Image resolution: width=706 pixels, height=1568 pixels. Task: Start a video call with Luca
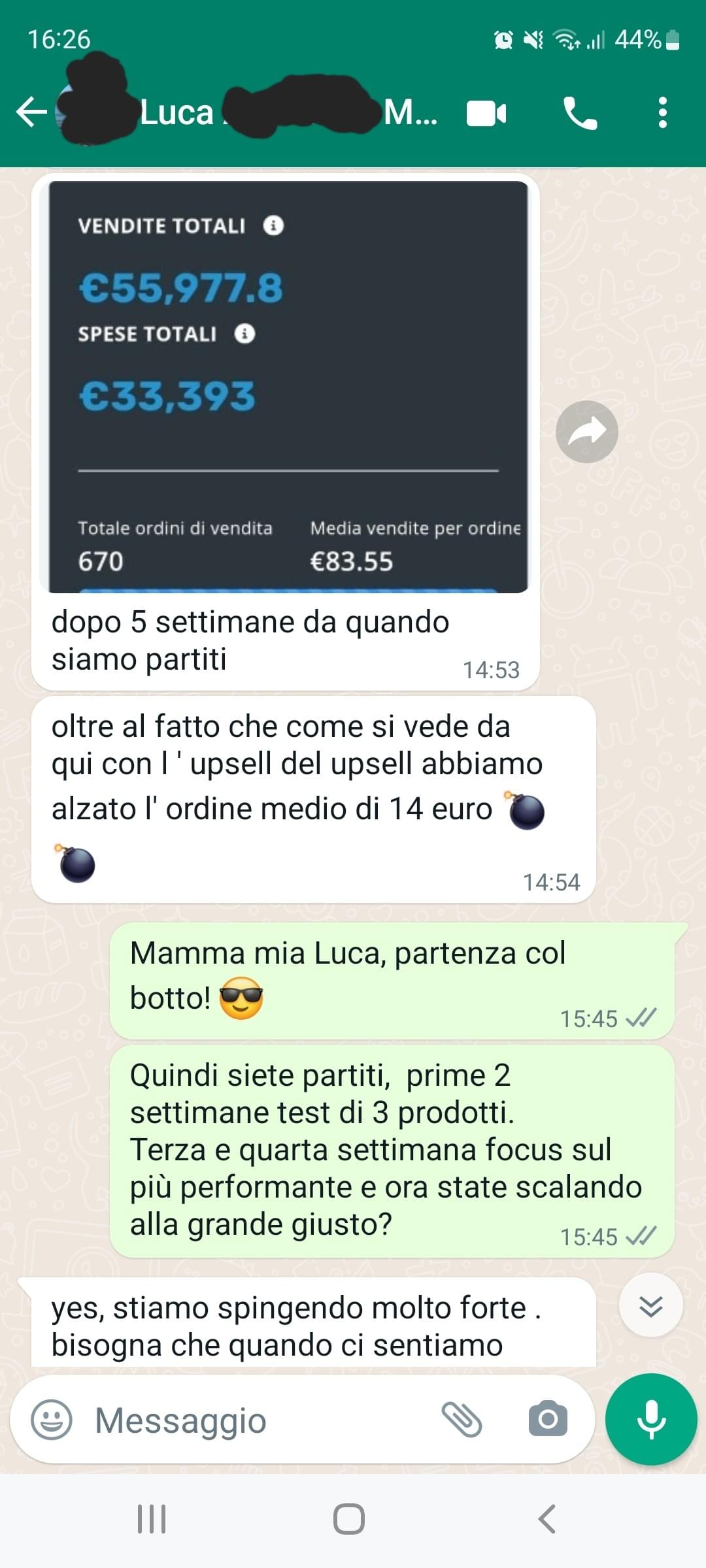(x=486, y=113)
